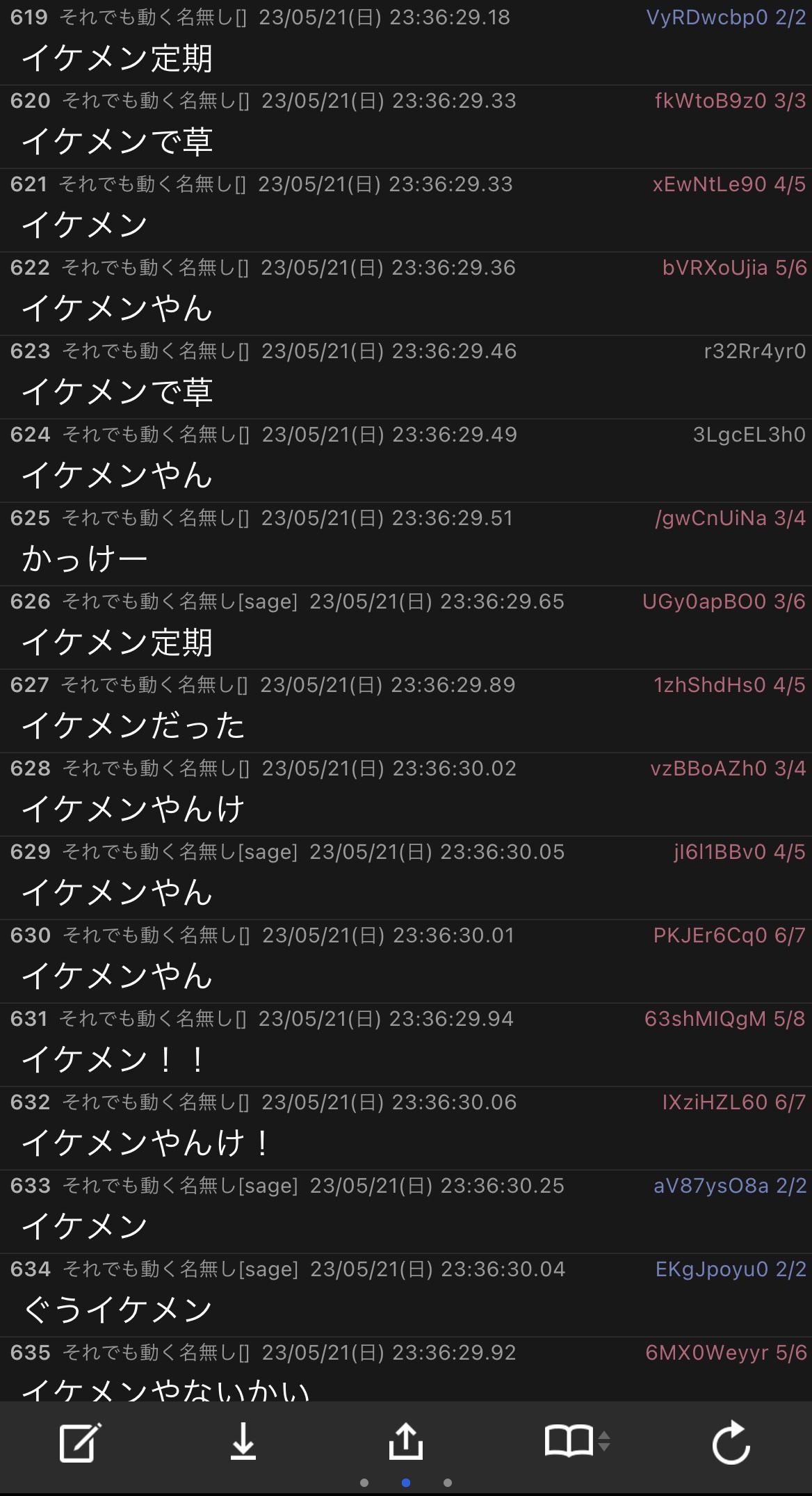Share this thread
The height and width of the screenshot is (1496, 812).
[x=405, y=1440]
